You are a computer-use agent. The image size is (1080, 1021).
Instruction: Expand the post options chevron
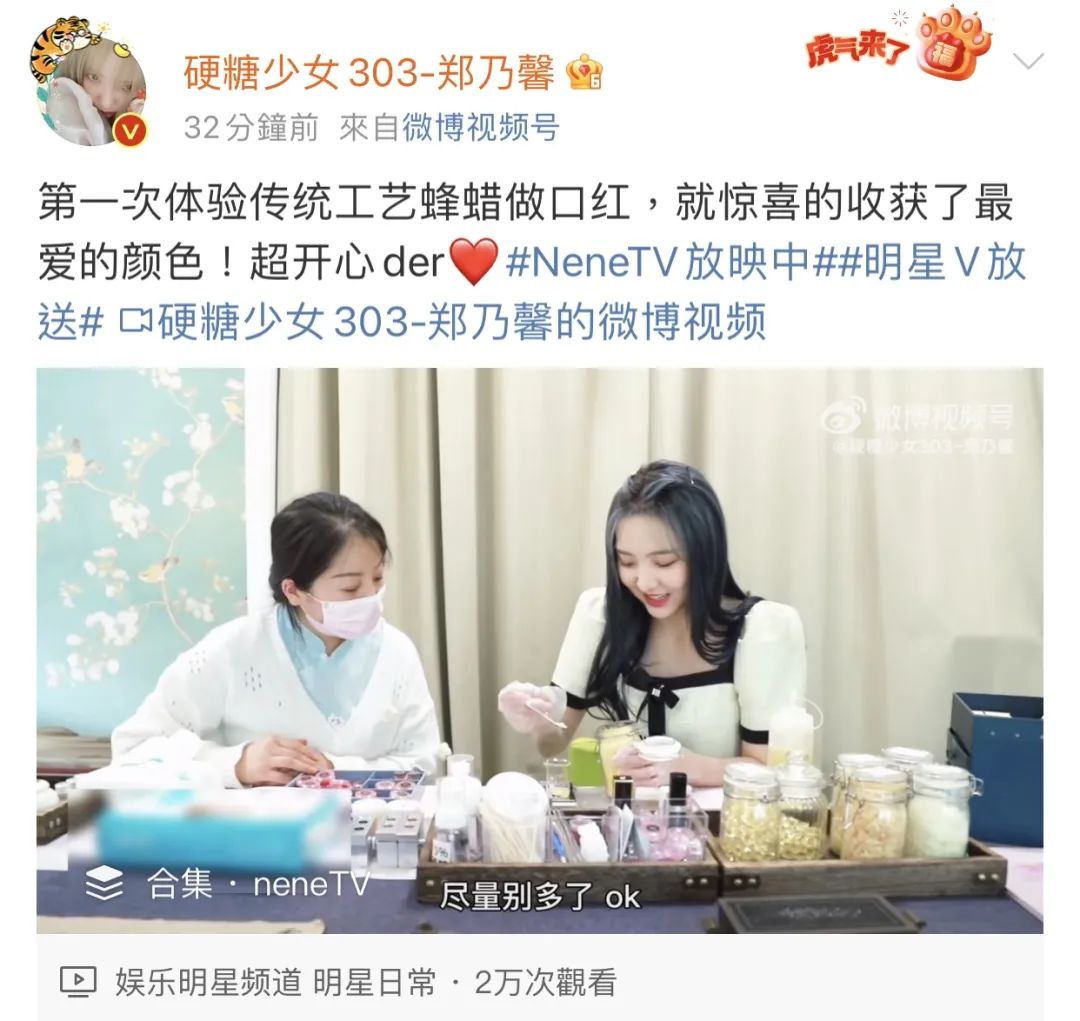click(1027, 62)
